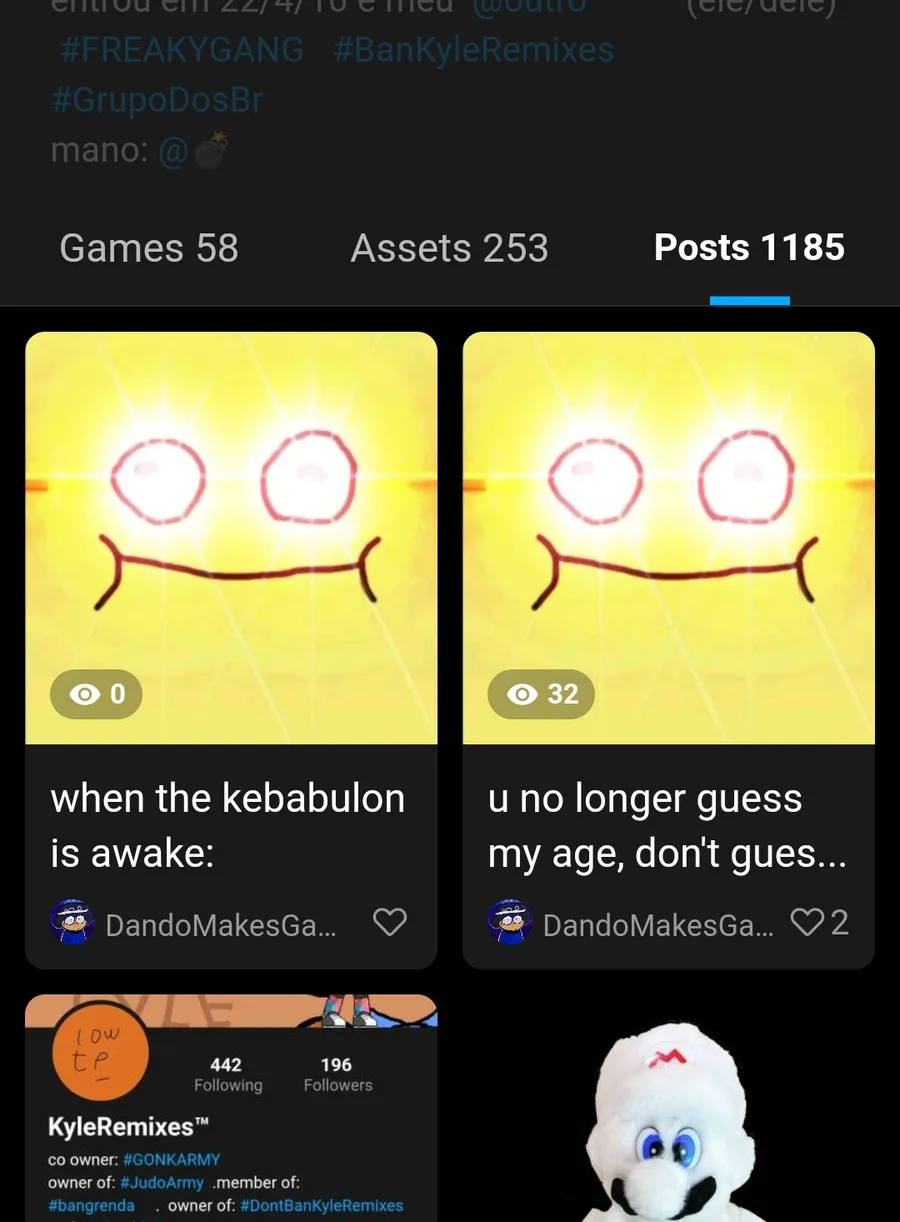Screen dimensions: 900x1222
Task: Open the #FREAKYGANG hashtag
Action: point(182,50)
